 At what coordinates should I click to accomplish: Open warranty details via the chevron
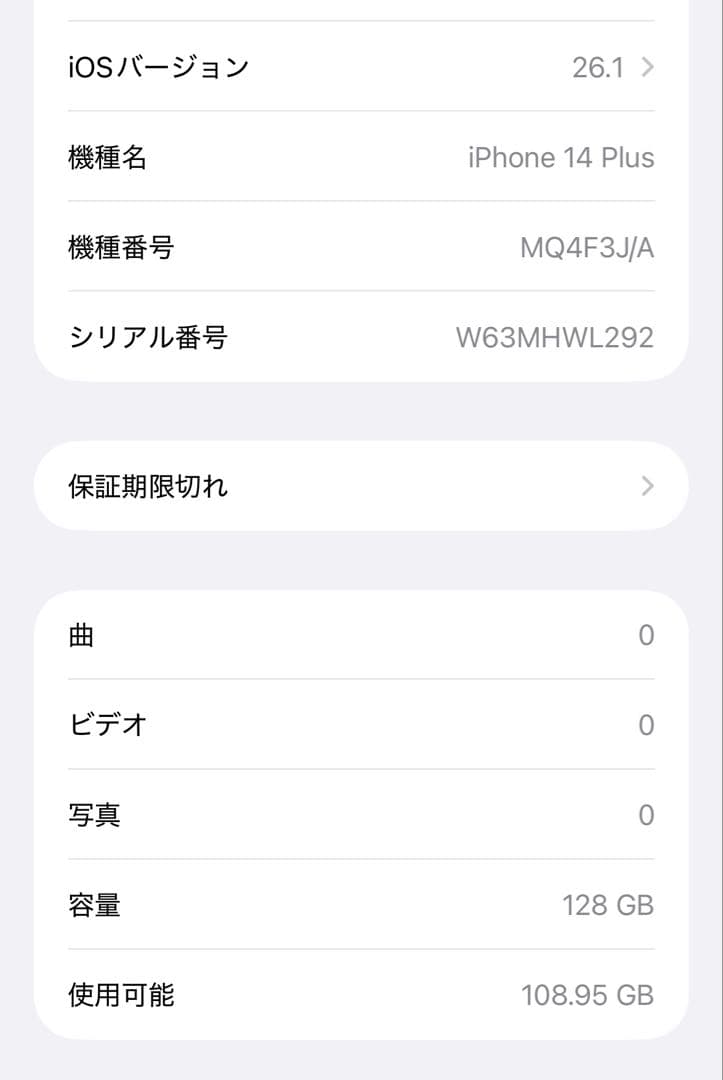646,485
